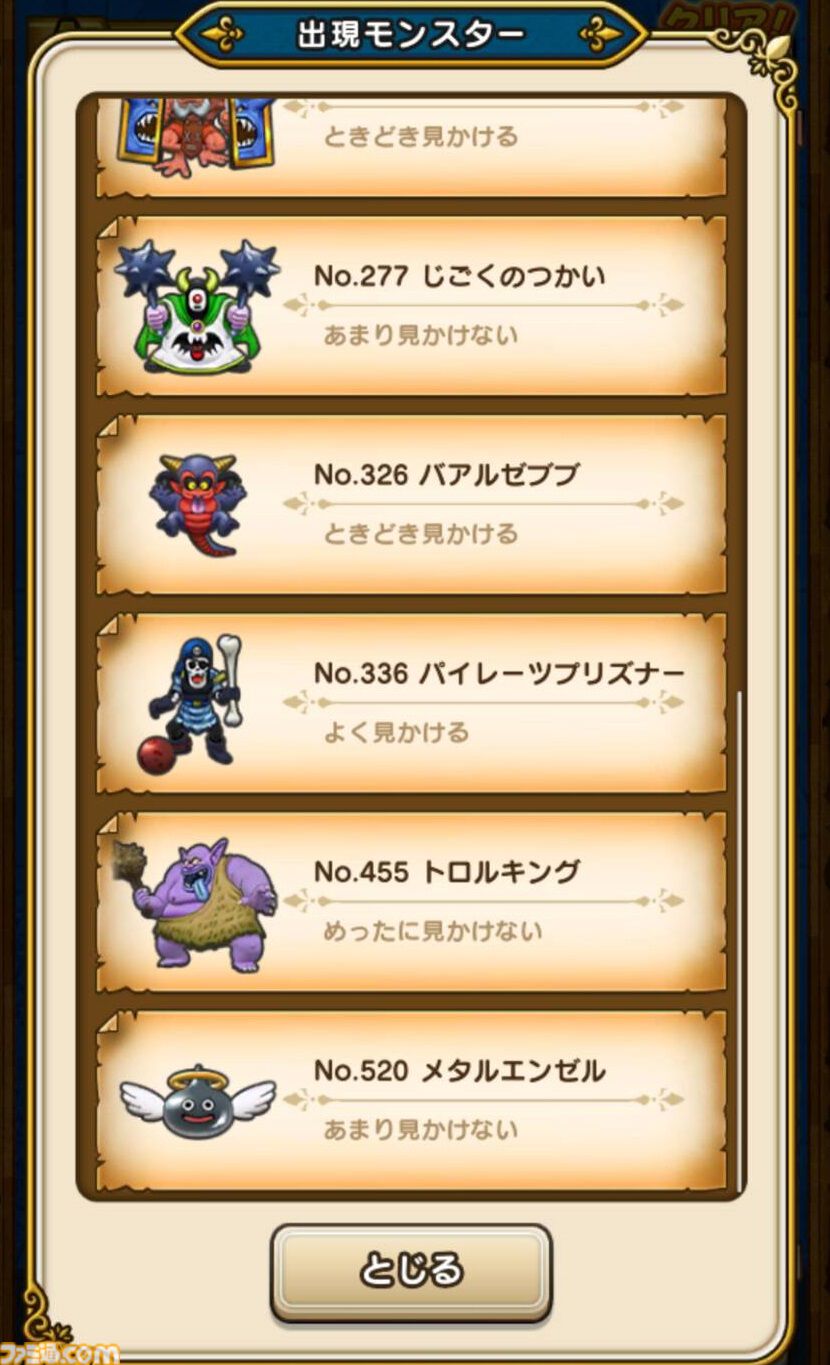Open No.455 トロルキング monster entry
Screen dimensions: 830x1365
(411, 901)
